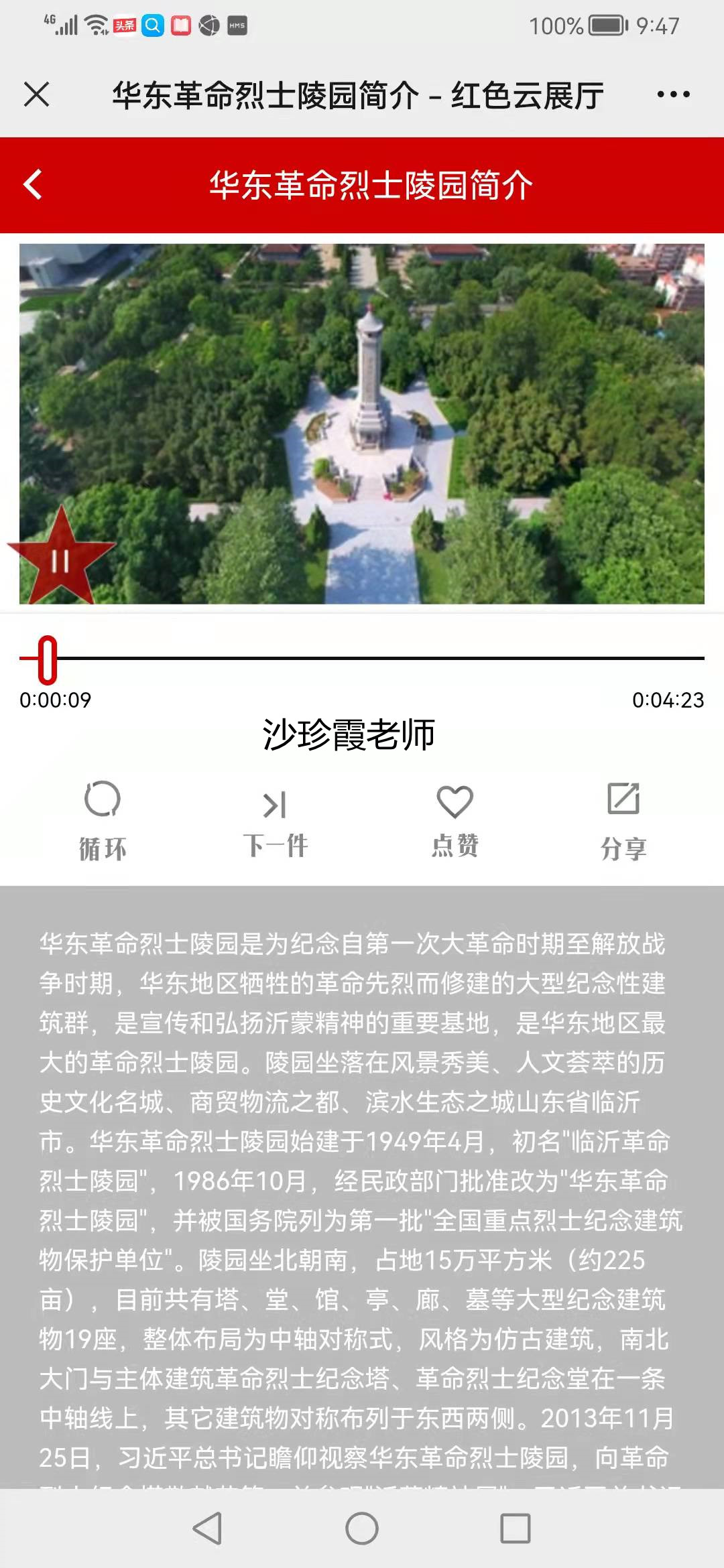This screenshot has width=724, height=1568.
Task: Close the web page with the X
Action: [x=37, y=94]
